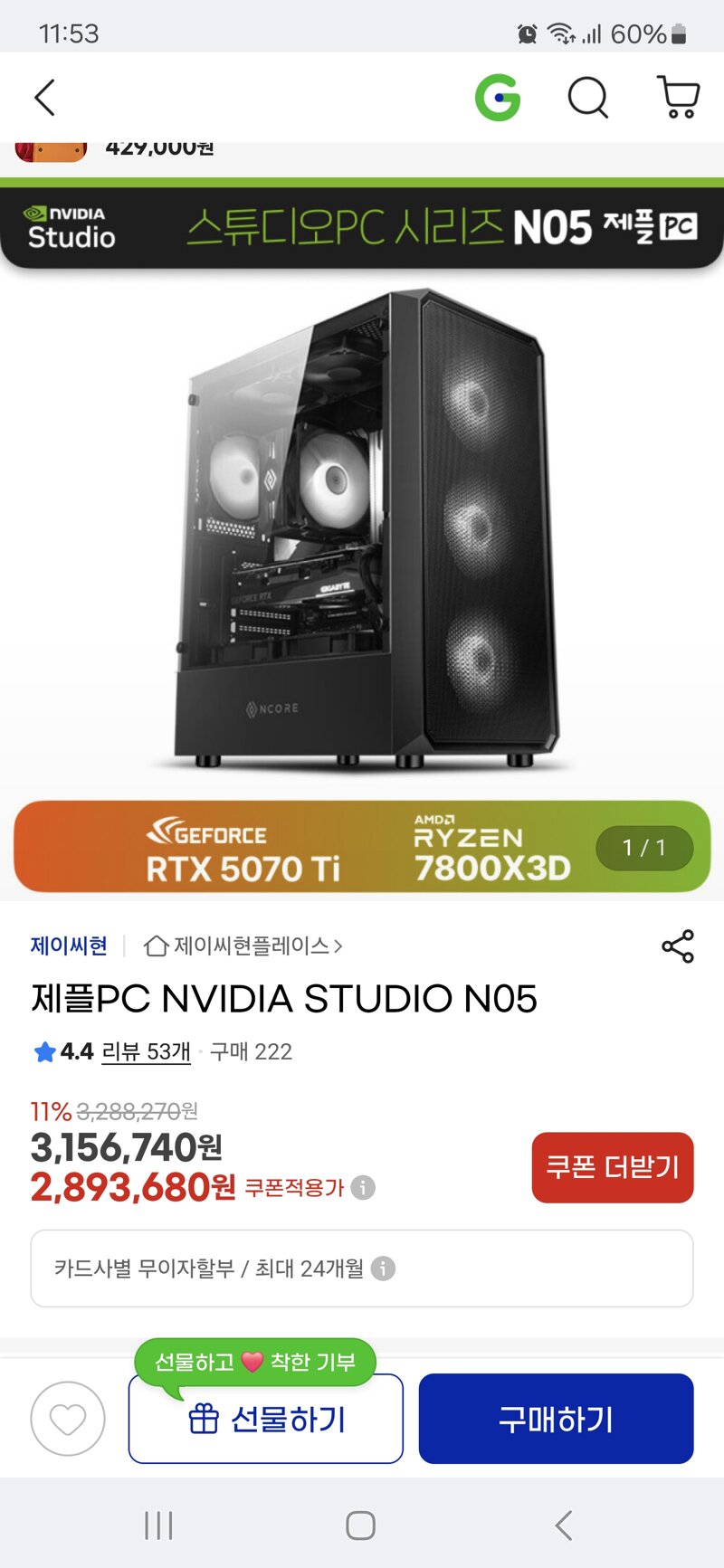Open 카드사별 무이자할부 installment details

[x=362, y=1269]
